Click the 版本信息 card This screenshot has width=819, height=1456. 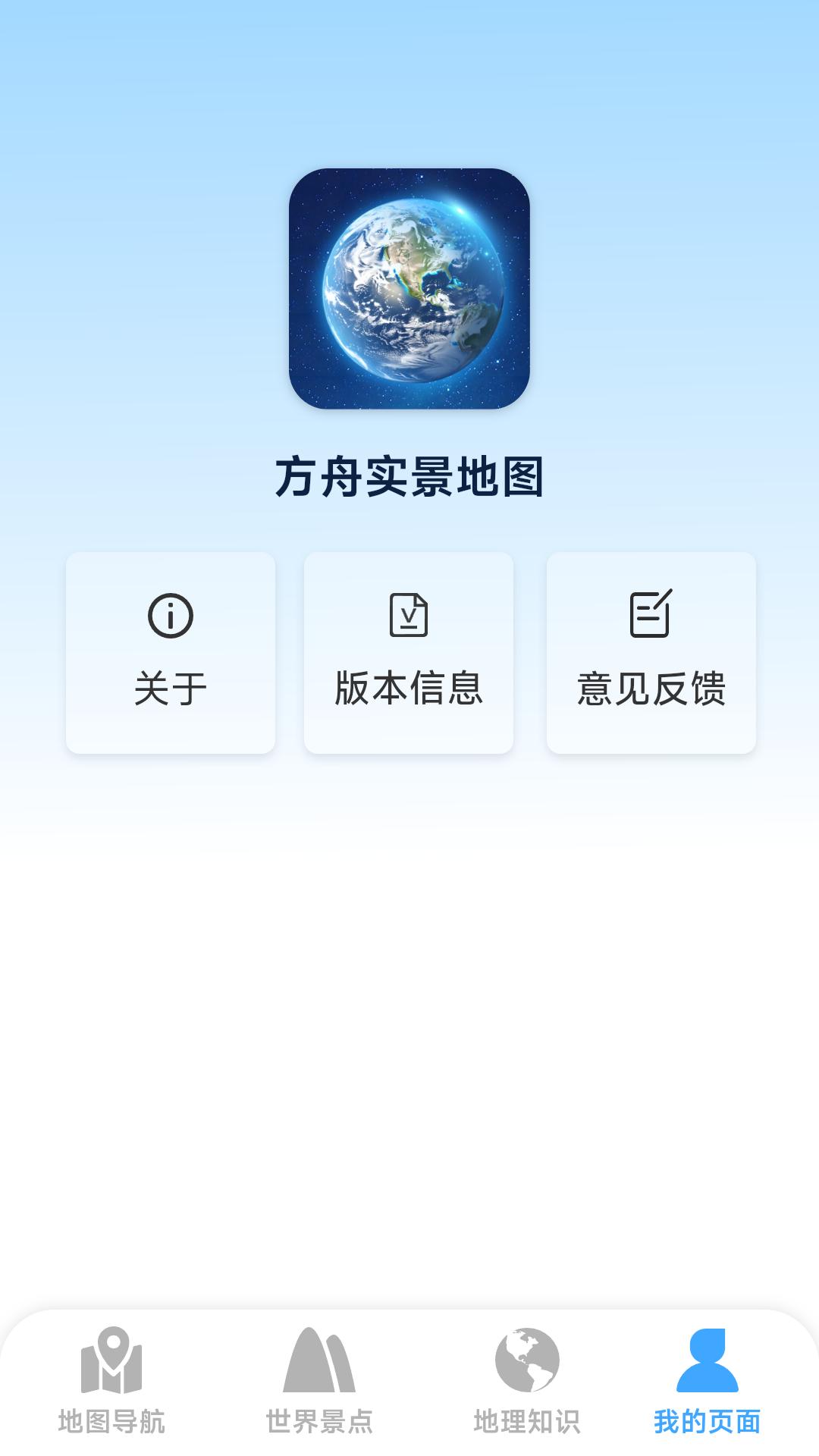[409, 652]
